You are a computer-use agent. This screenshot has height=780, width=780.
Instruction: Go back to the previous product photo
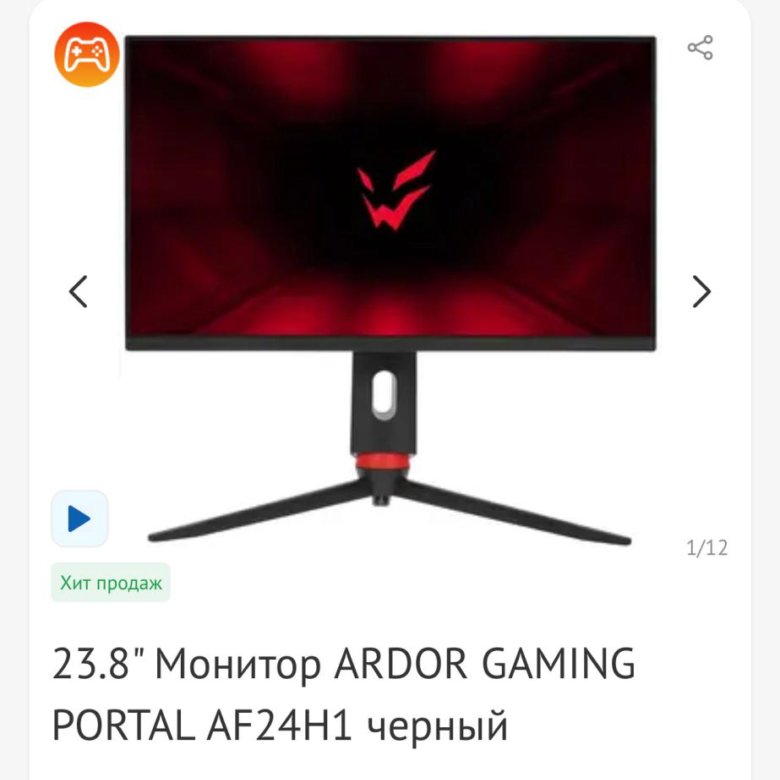(x=78, y=291)
